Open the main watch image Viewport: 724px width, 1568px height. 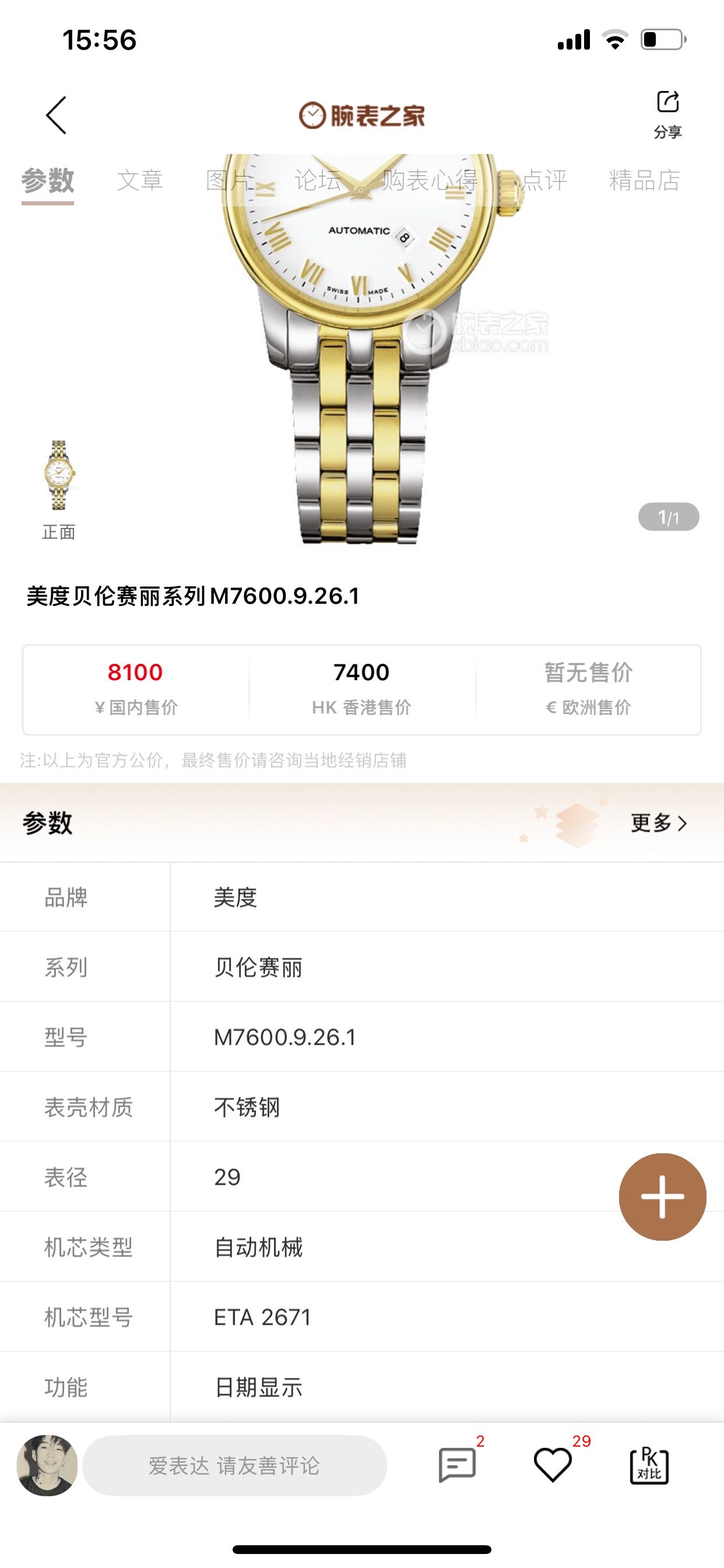pyautogui.click(x=362, y=365)
